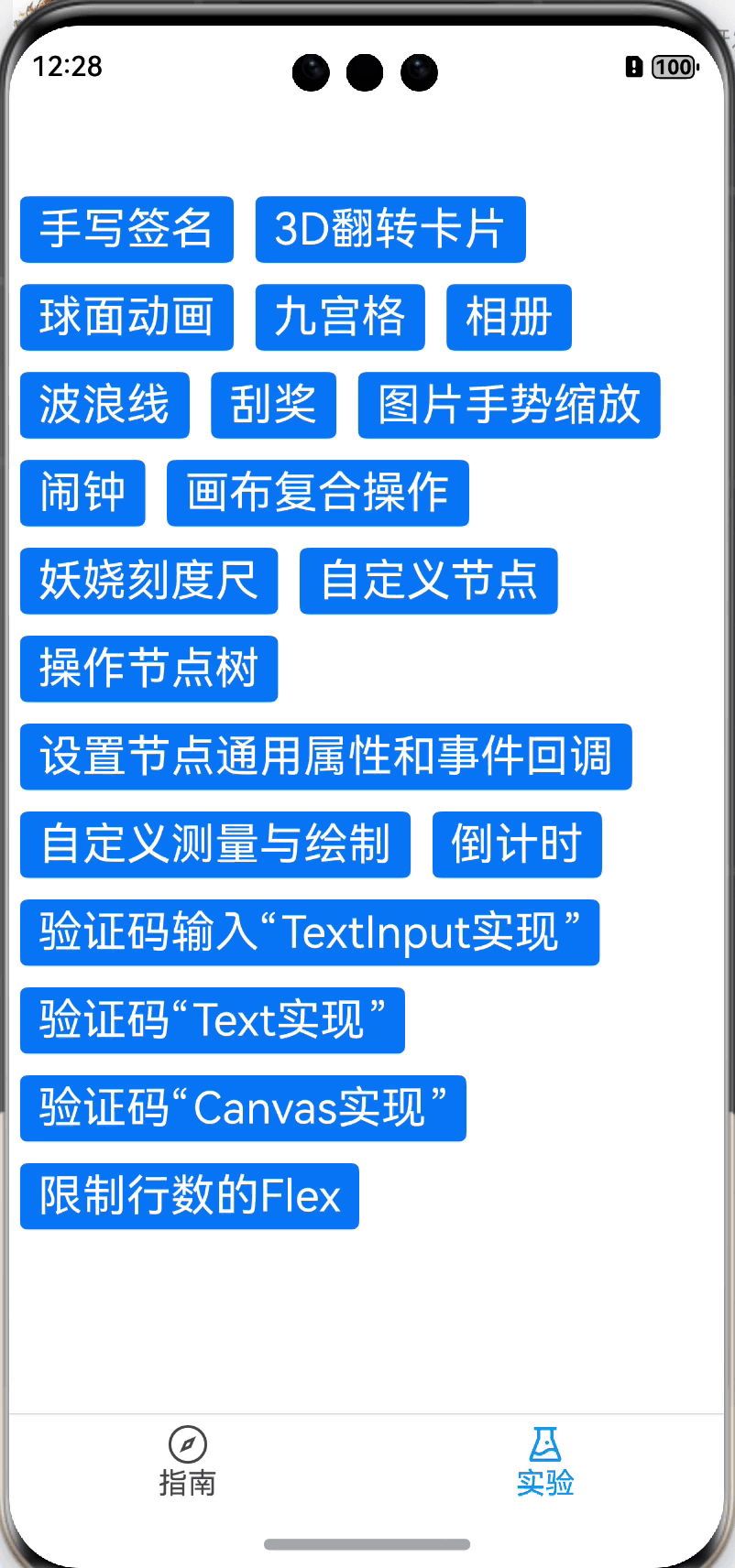Launch the 球面动画 example
Screen dimensions: 735x1568
(x=126, y=317)
